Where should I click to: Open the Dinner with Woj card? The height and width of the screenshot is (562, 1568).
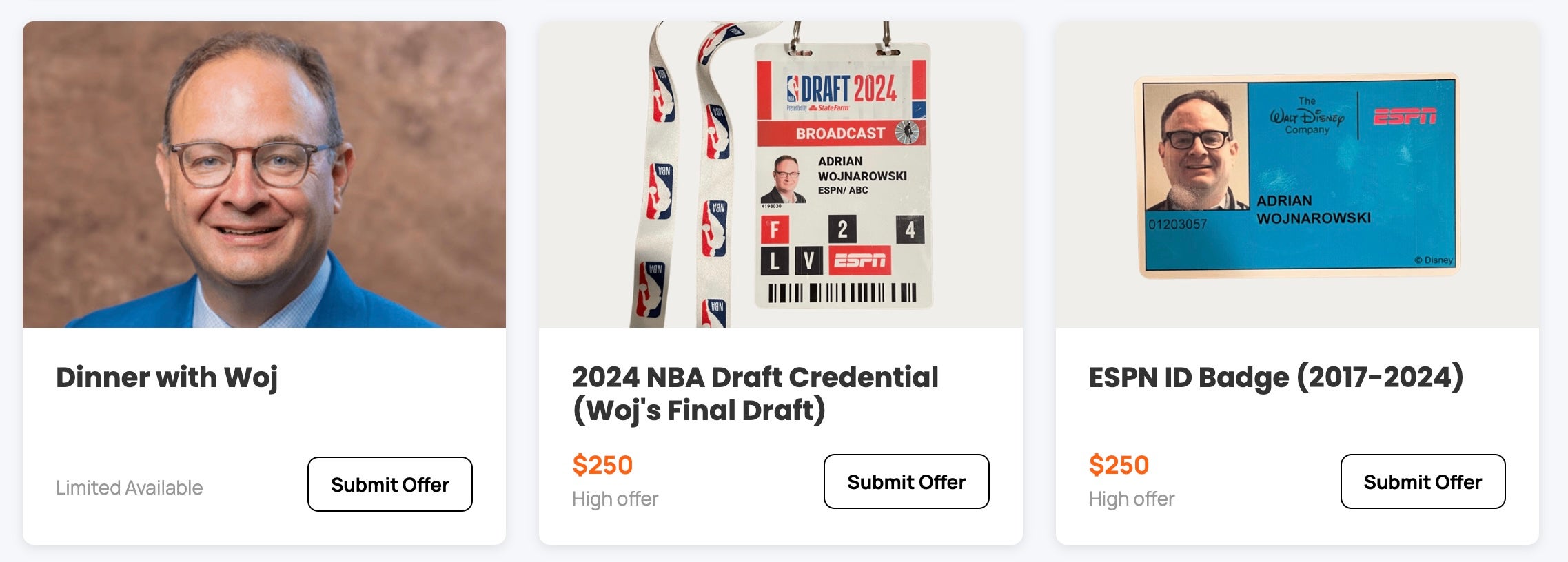point(167,377)
